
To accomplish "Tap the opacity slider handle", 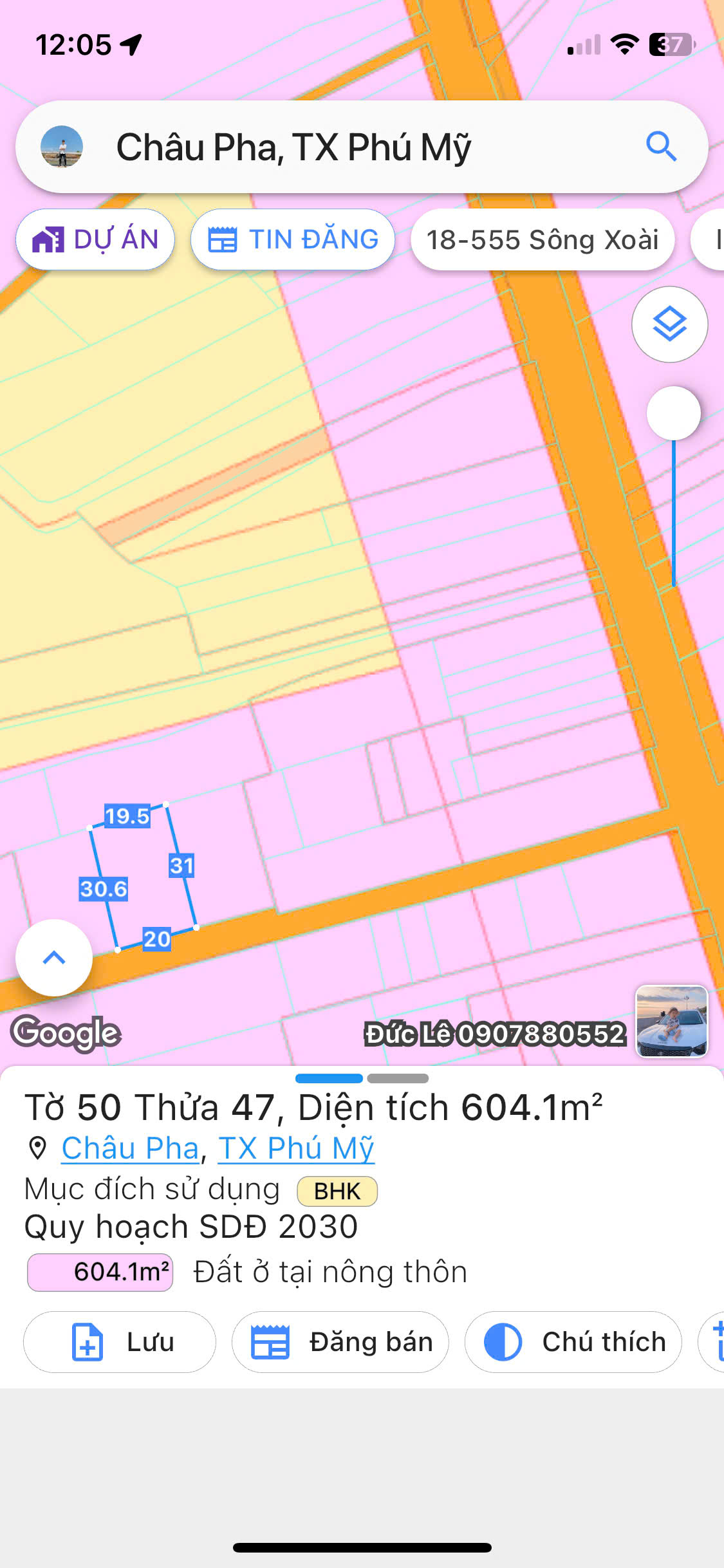I will 673,413.
